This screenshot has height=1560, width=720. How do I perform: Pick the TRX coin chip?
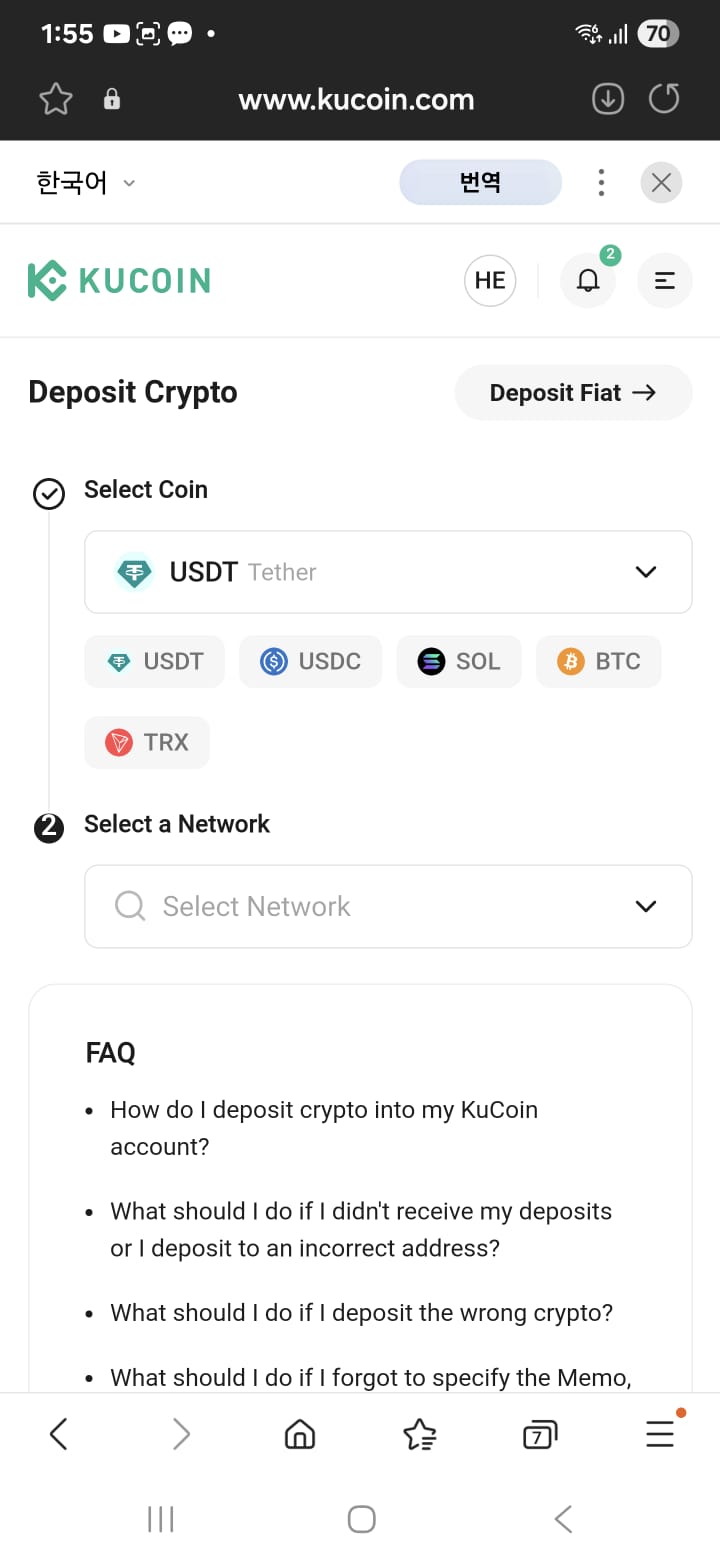[147, 742]
